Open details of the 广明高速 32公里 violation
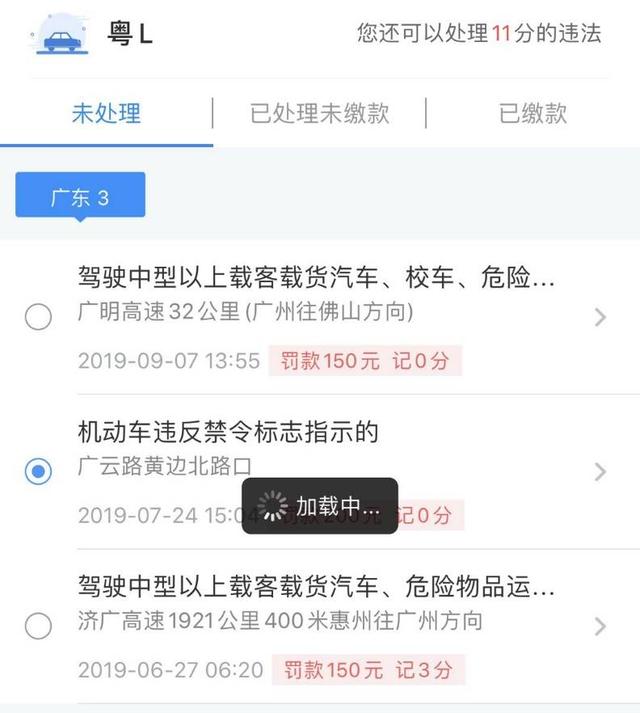Screen dimensions: 640x713 click(x=600, y=318)
